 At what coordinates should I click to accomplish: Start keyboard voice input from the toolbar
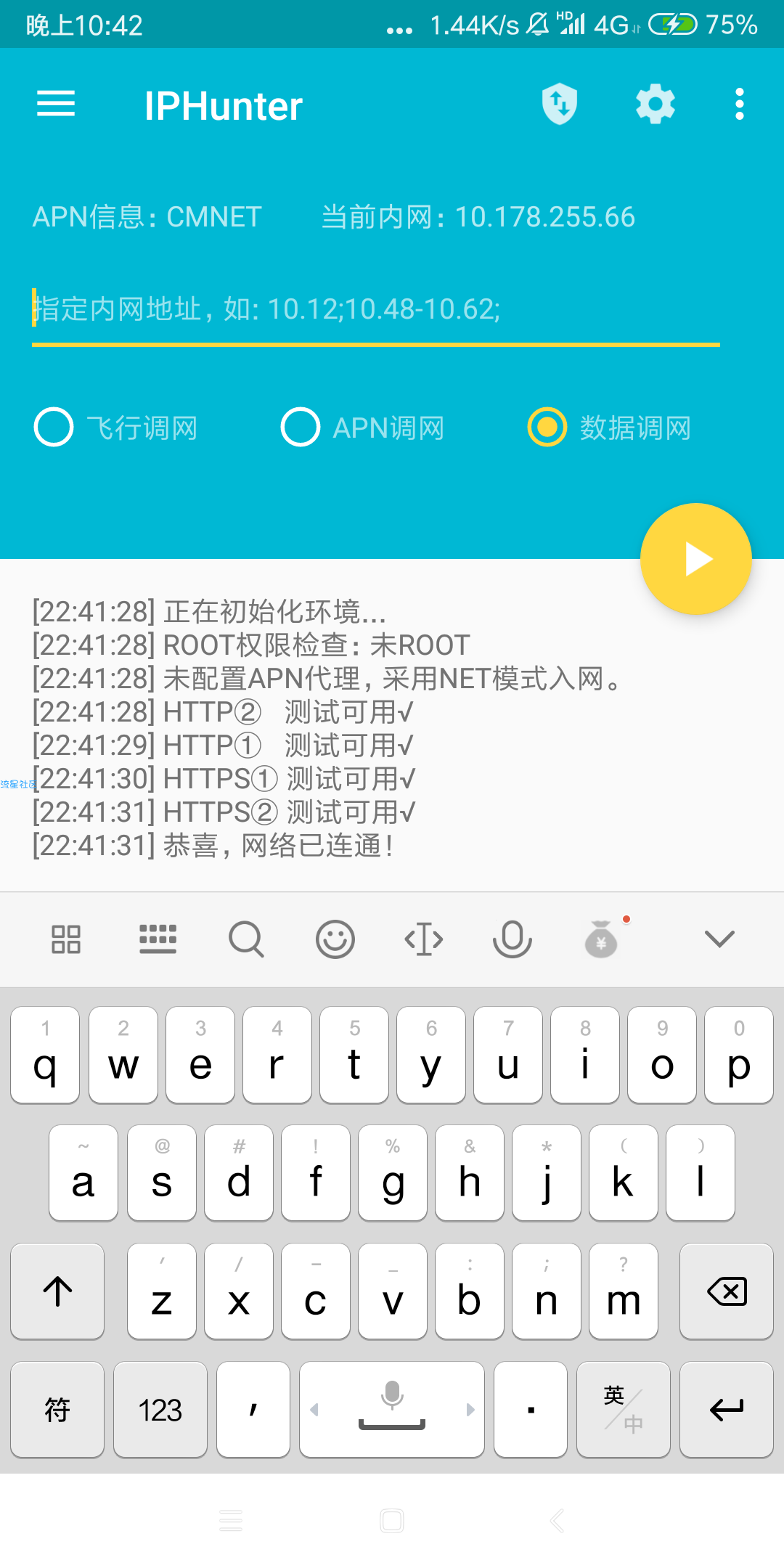pyautogui.click(x=512, y=939)
